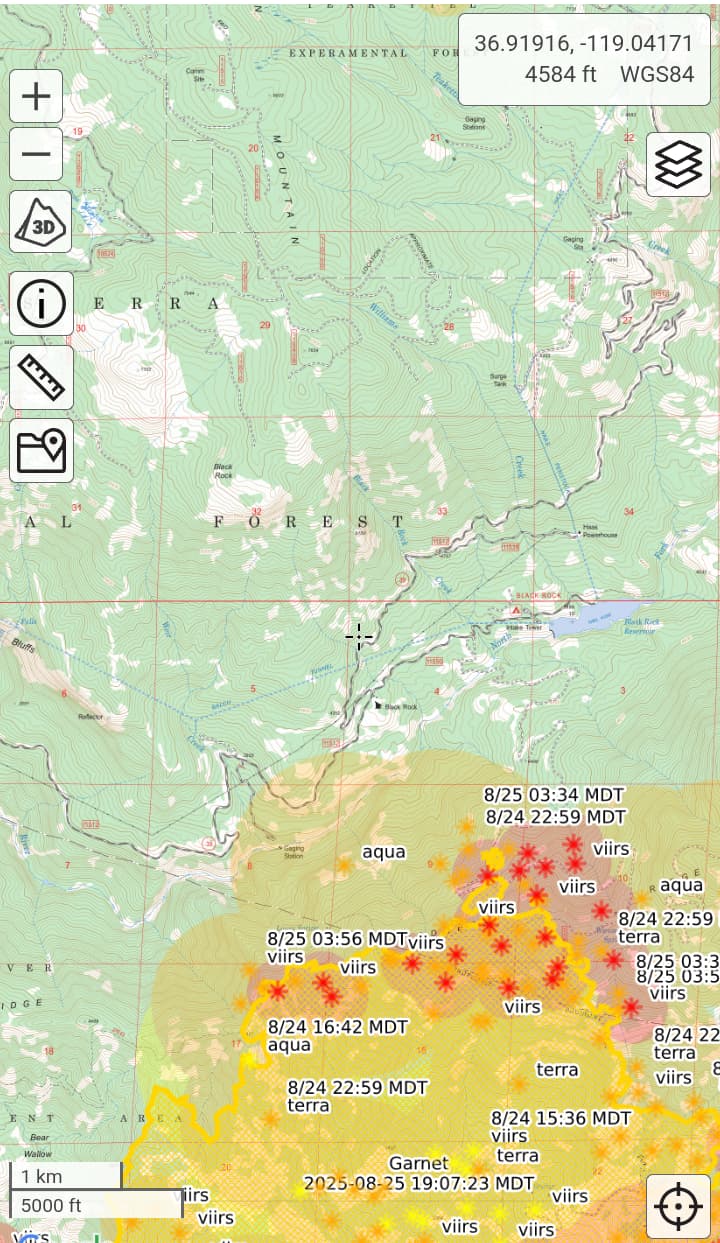Tap the coordinates and elevation box

coord(583,59)
